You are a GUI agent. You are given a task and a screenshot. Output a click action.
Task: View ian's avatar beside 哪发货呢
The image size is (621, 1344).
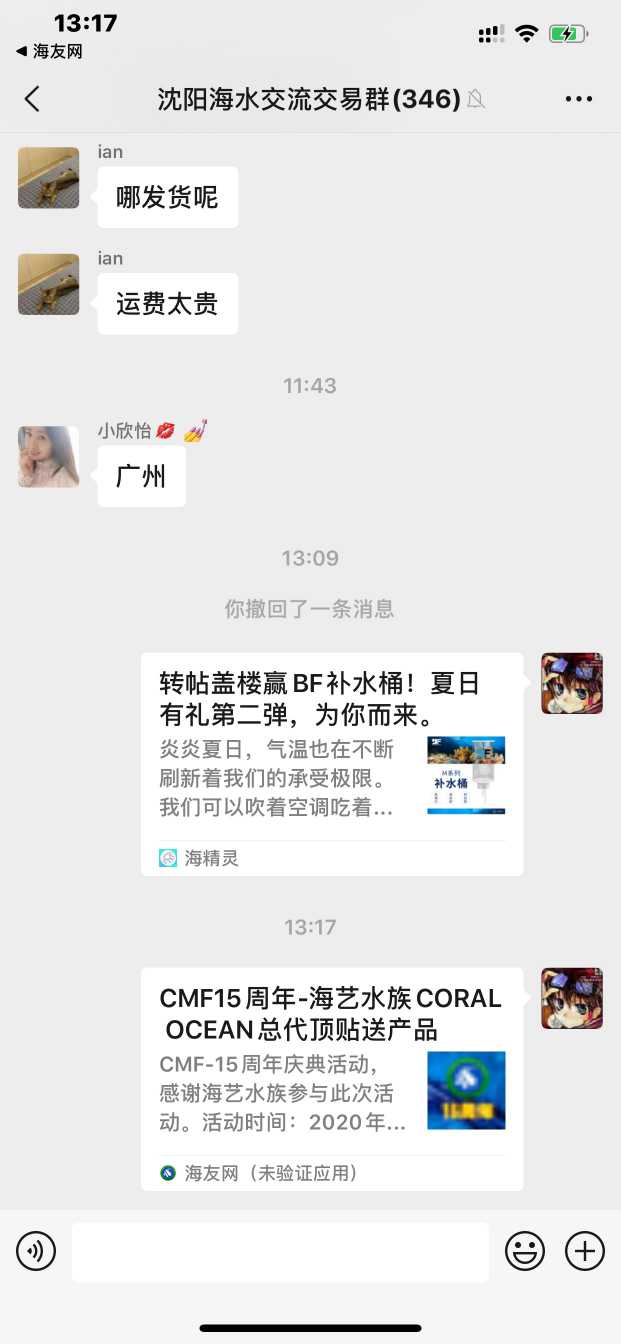point(48,178)
